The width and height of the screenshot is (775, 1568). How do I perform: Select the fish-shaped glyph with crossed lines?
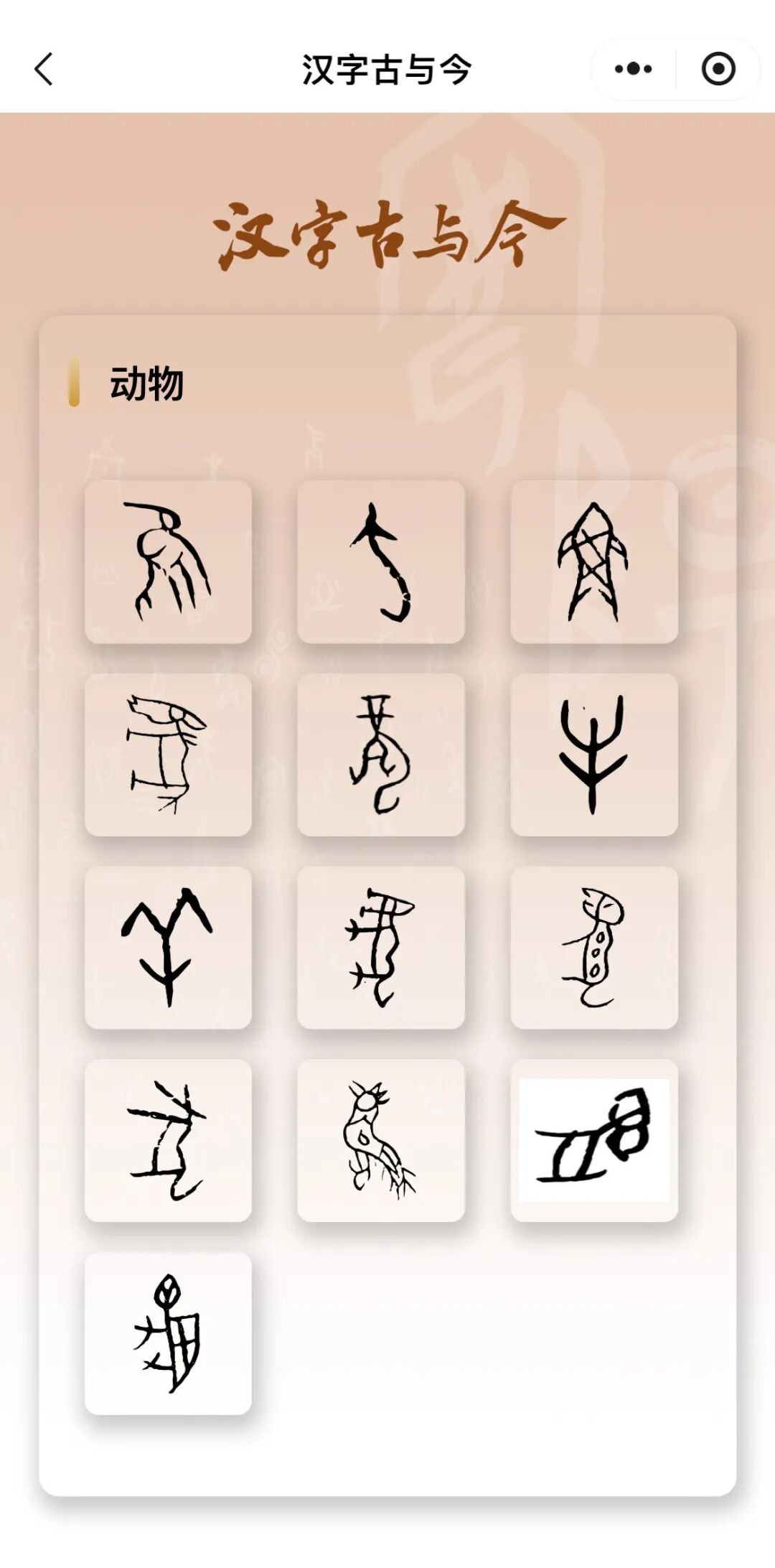(x=593, y=561)
